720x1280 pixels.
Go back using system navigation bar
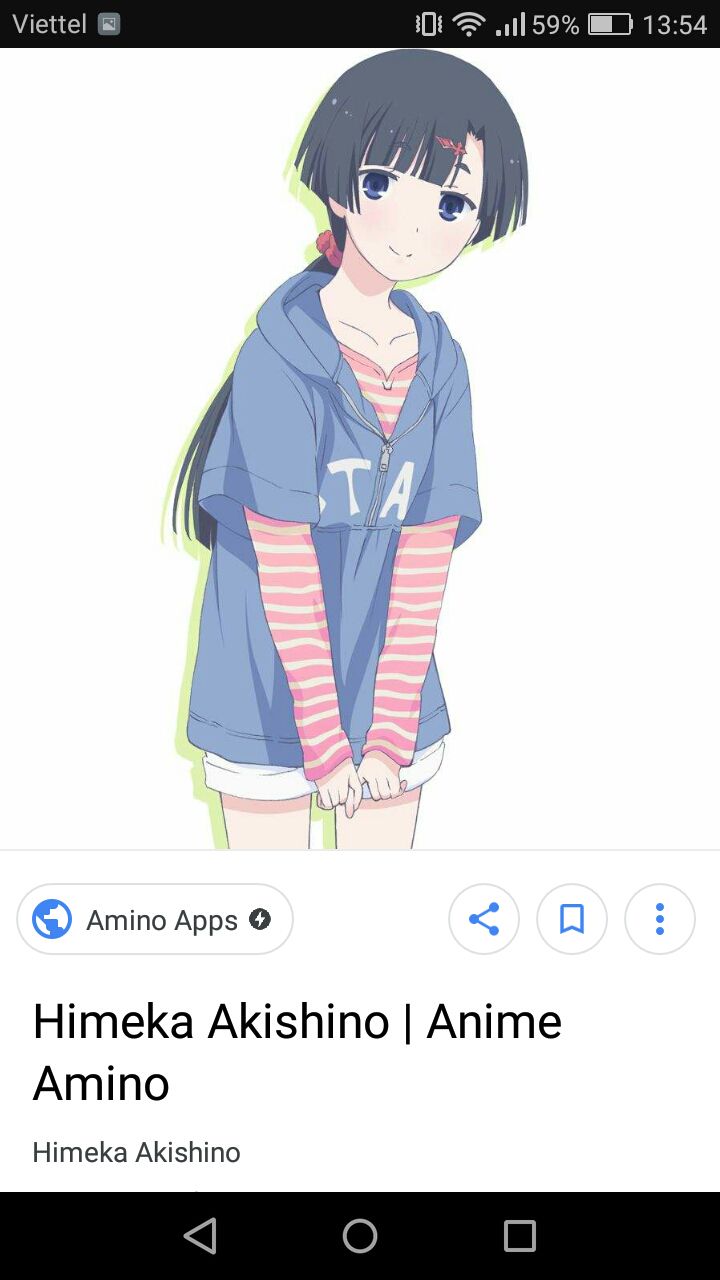[x=200, y=1236]
